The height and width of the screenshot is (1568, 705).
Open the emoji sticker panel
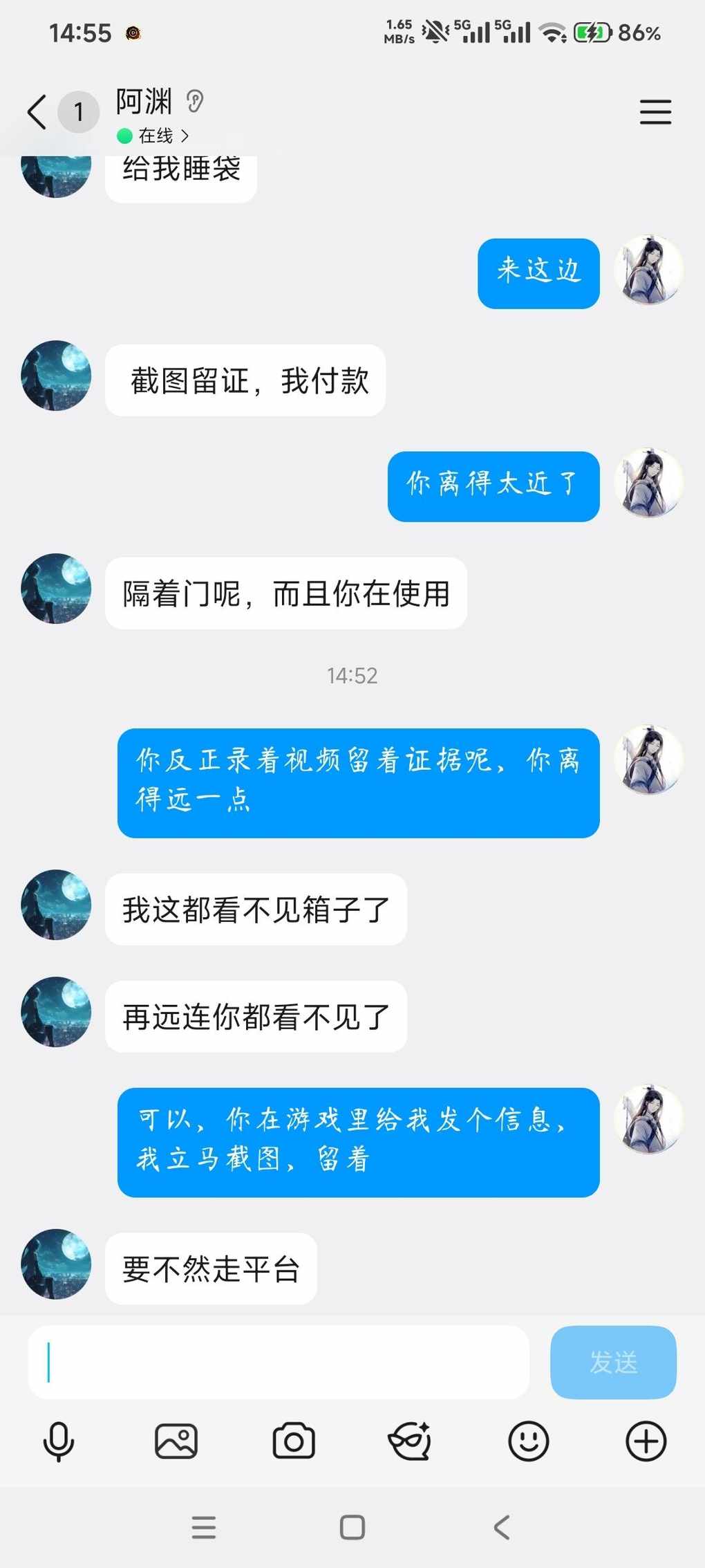pyautogui.click(x=528, y=1441)
